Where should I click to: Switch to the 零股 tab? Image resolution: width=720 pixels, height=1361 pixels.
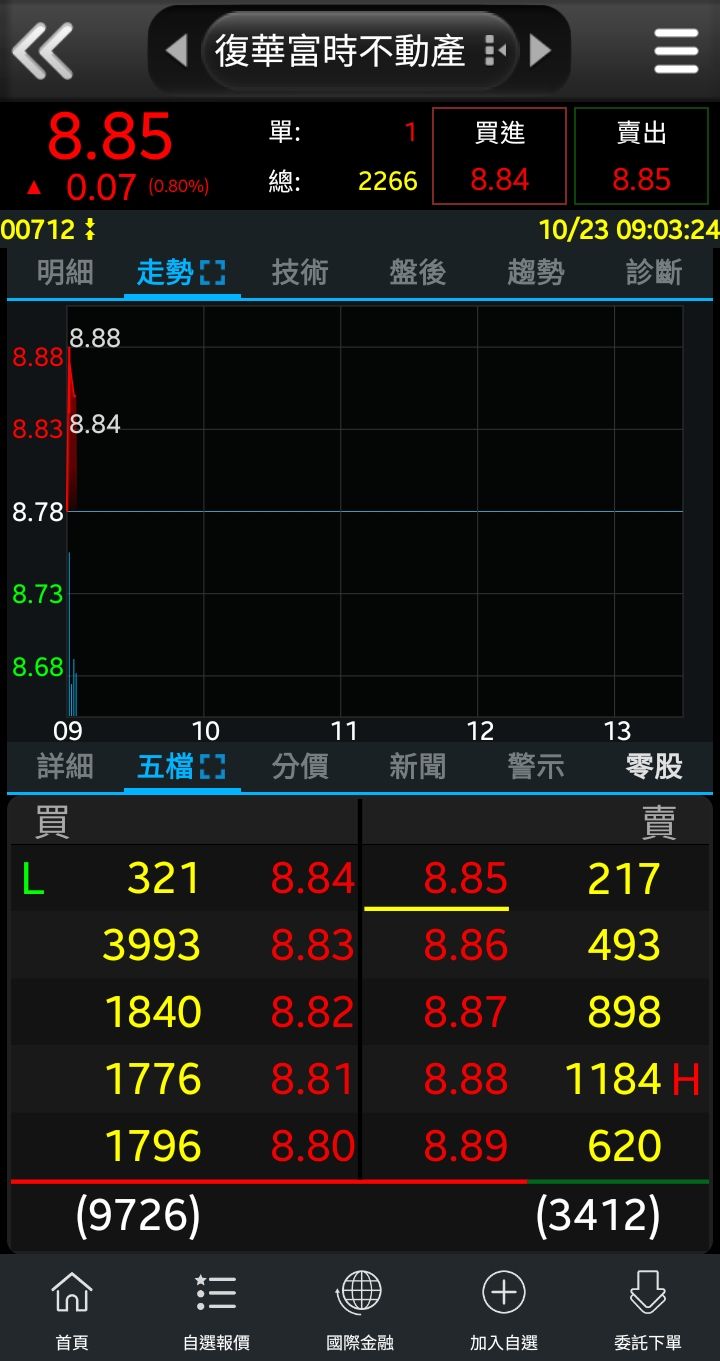coord(654,767)
